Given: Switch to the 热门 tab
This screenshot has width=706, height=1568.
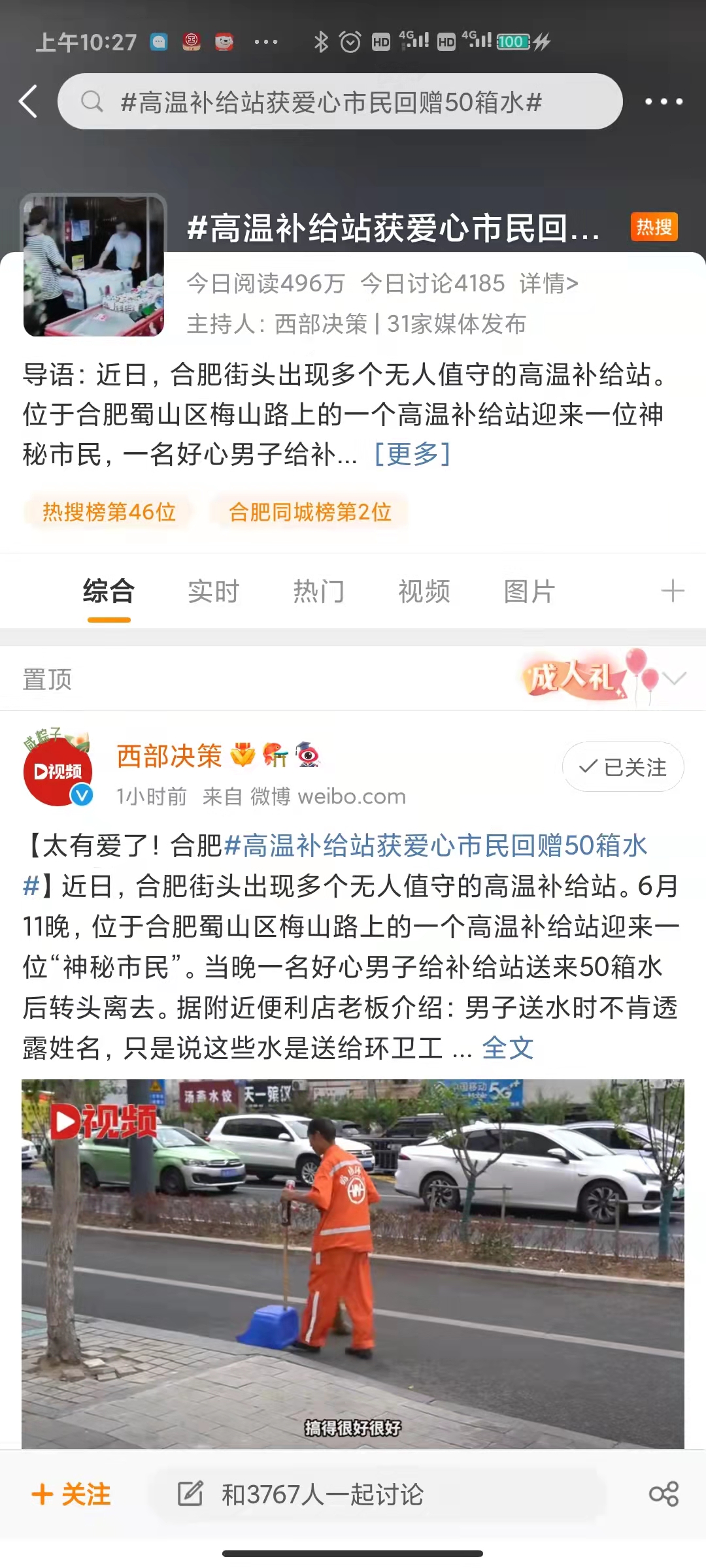Looking at the screenshot, I should click(x=318, y=592).
